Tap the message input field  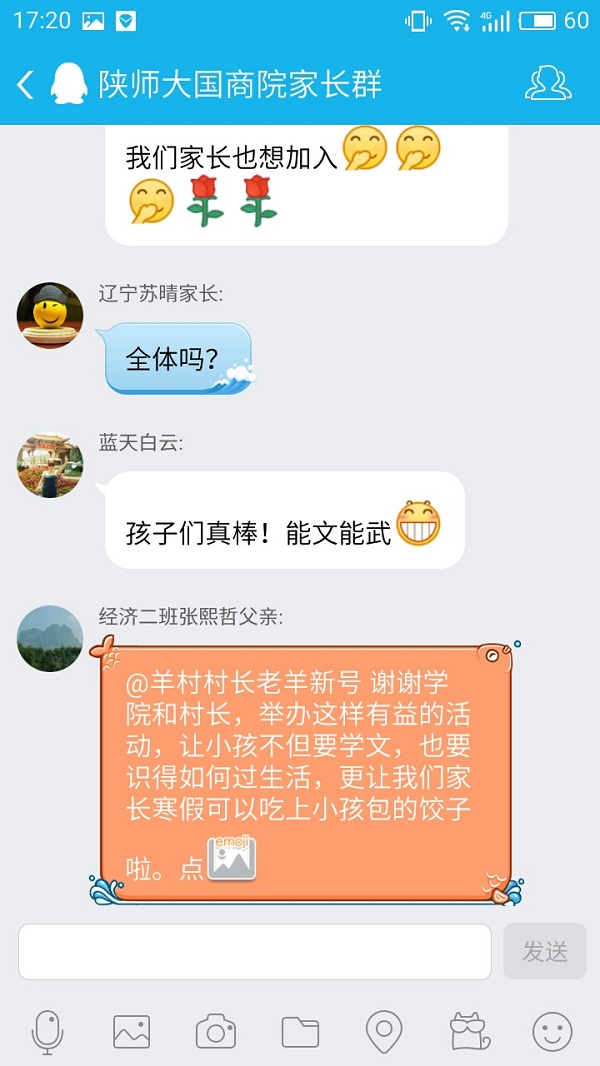(x=254, y=951)
